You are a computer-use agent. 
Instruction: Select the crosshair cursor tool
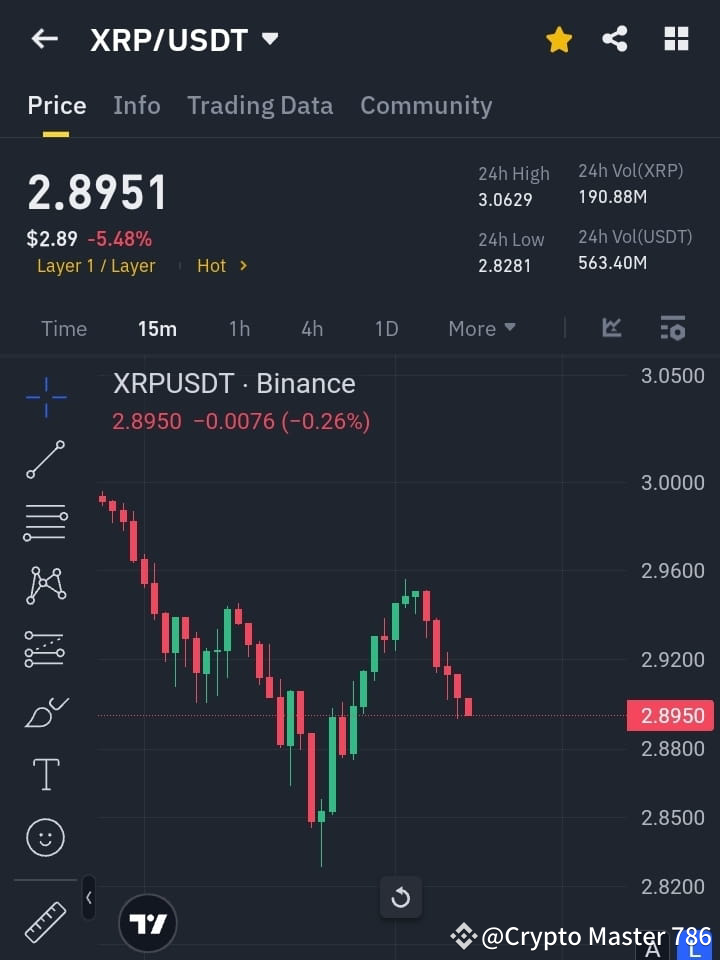click(45, 398)
